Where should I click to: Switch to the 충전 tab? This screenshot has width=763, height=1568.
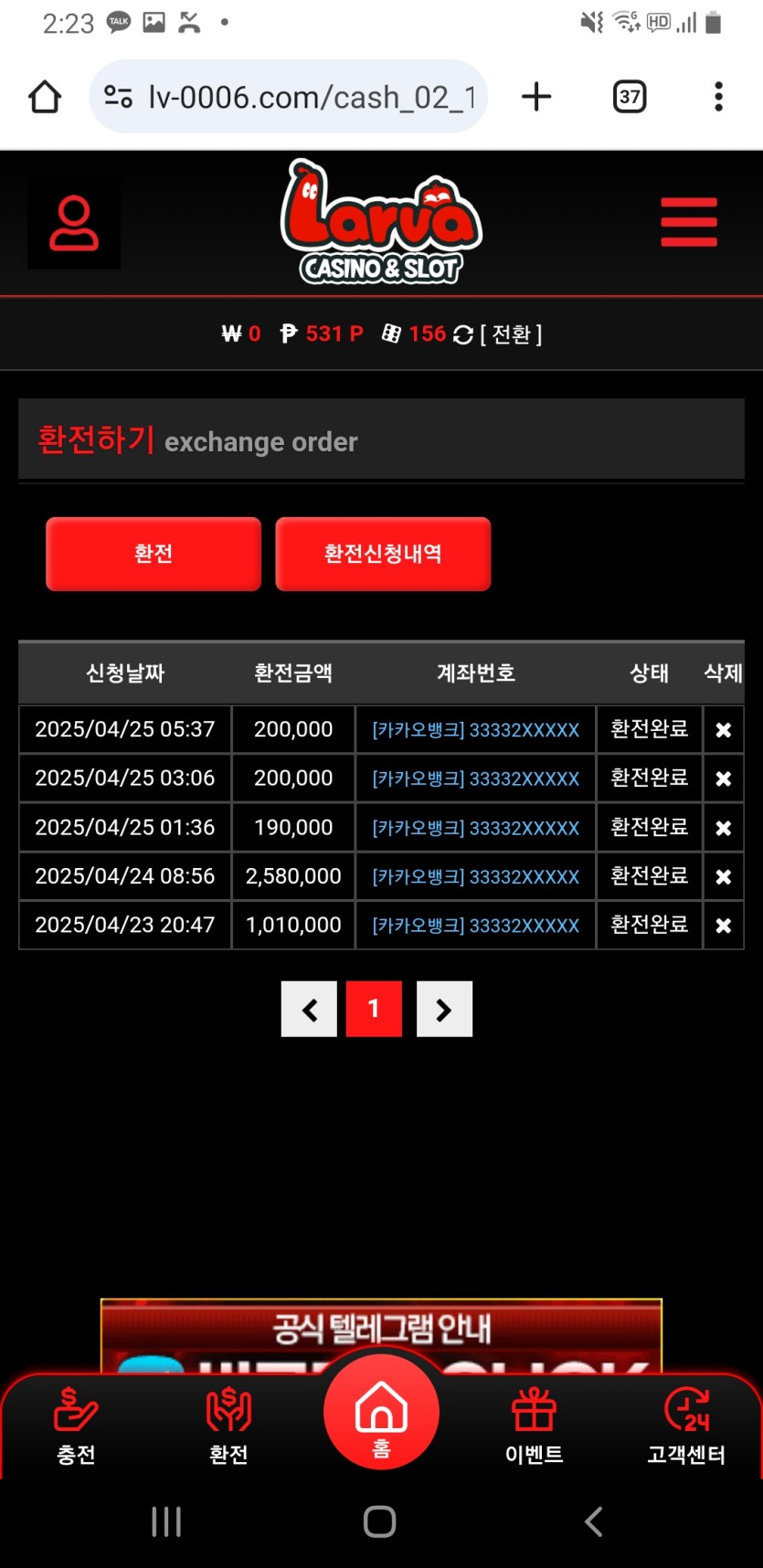(x=76, y=1425)
